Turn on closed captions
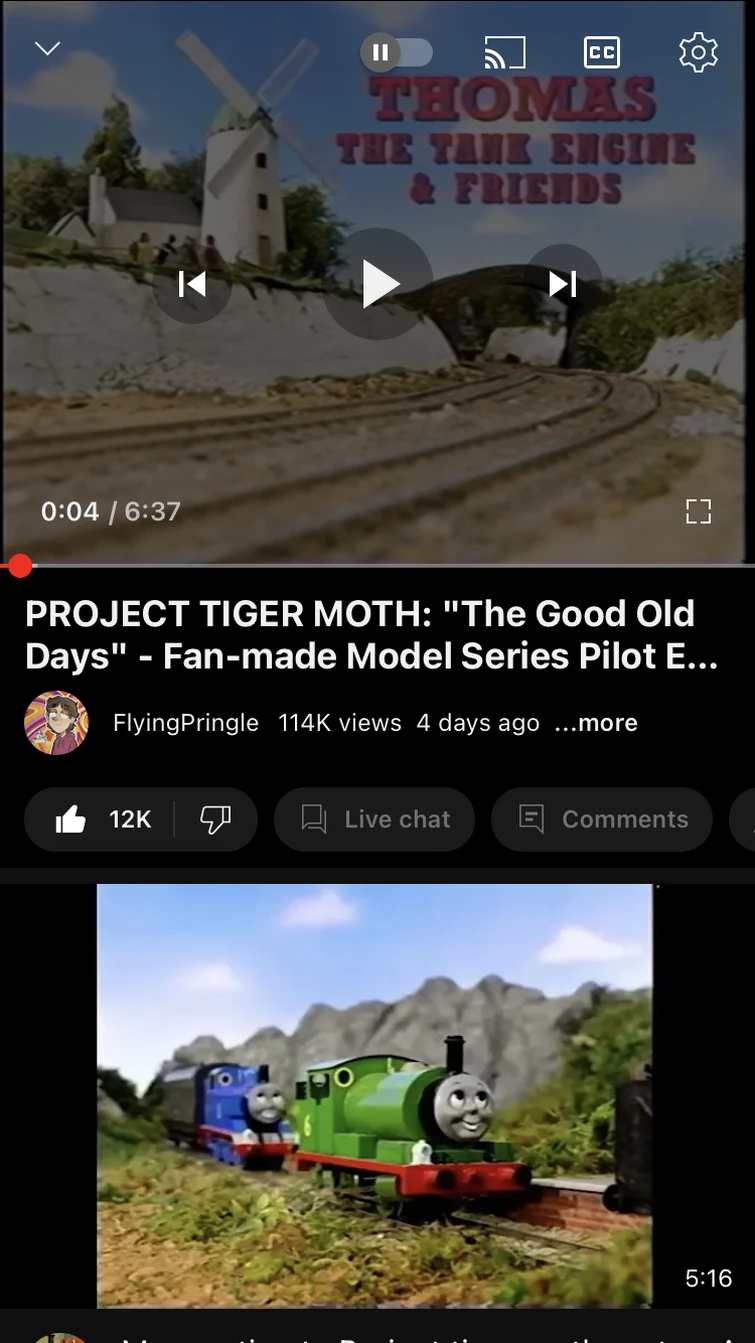755x1343 pixels. click(601, 52)
